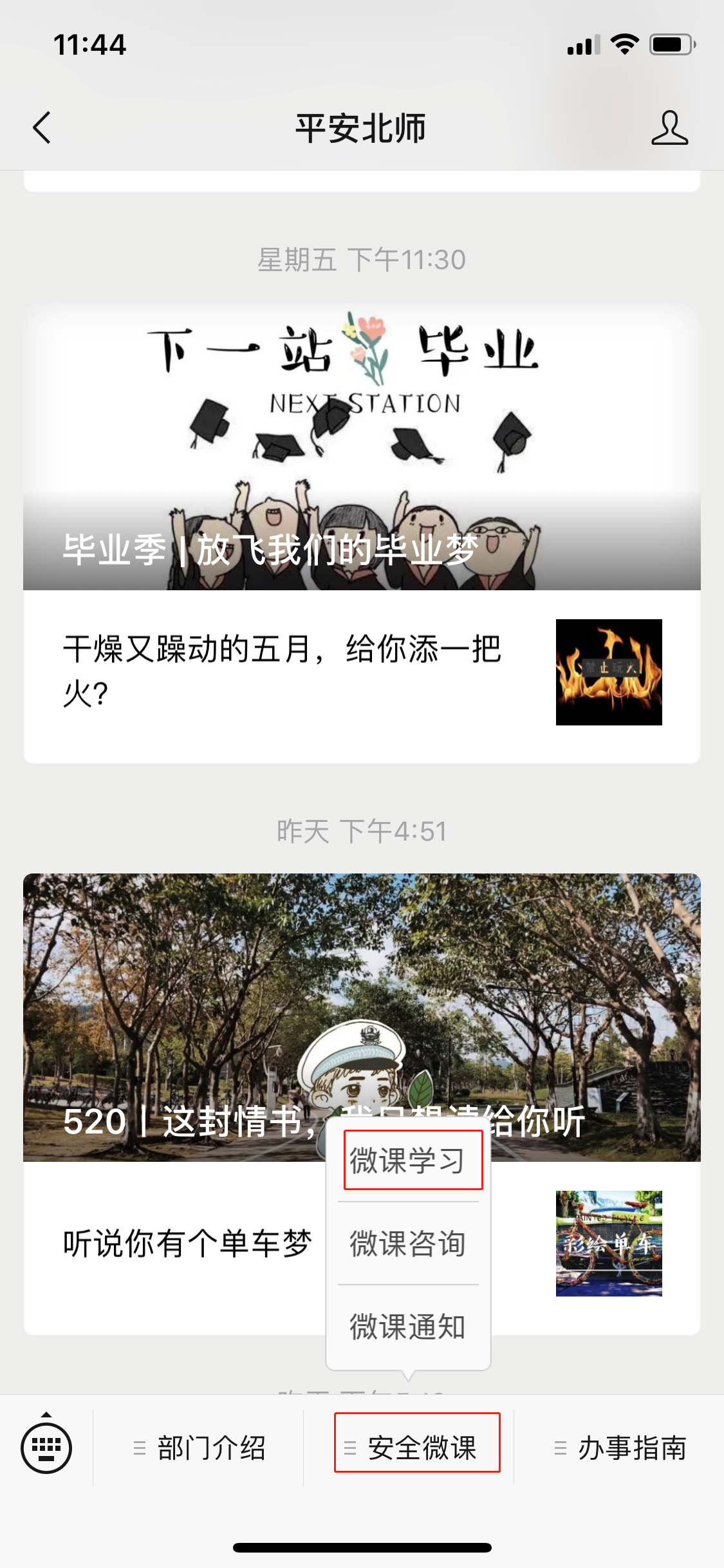Choose 微课通知 menu option
This screenshot has height=1568, width=724.
pyautogui.click(x=408, y=1326)
